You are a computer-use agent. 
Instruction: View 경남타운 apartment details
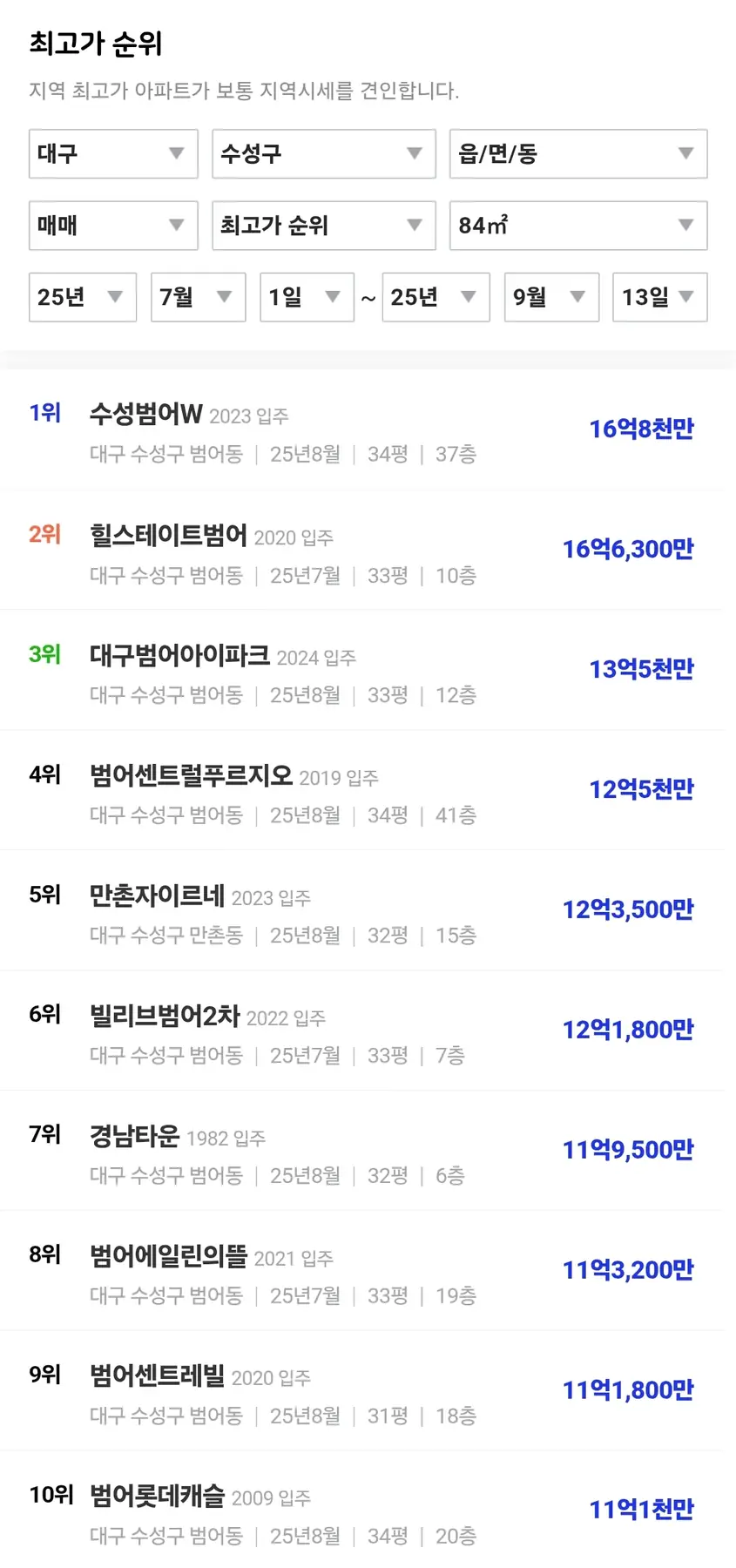(x=135, y=1136)
